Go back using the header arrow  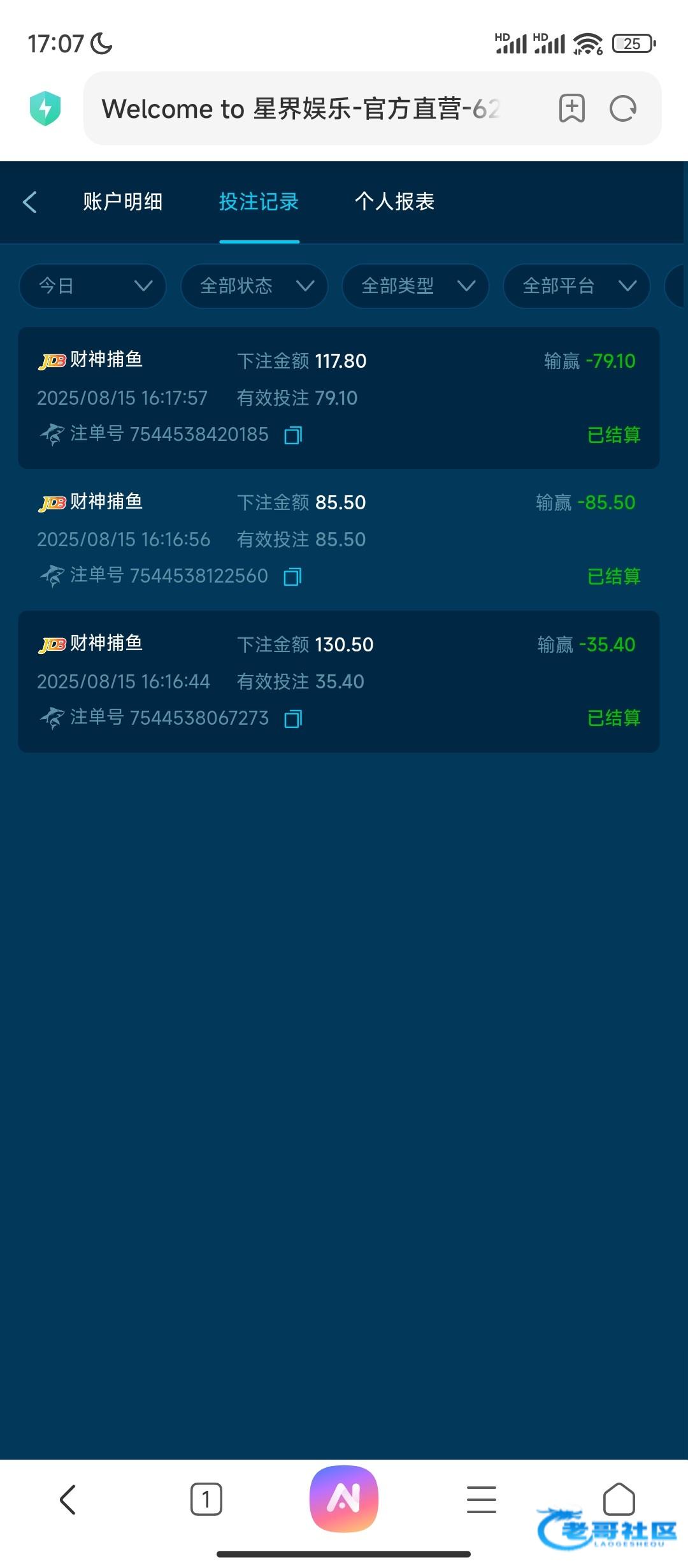[x=30, y=202]
